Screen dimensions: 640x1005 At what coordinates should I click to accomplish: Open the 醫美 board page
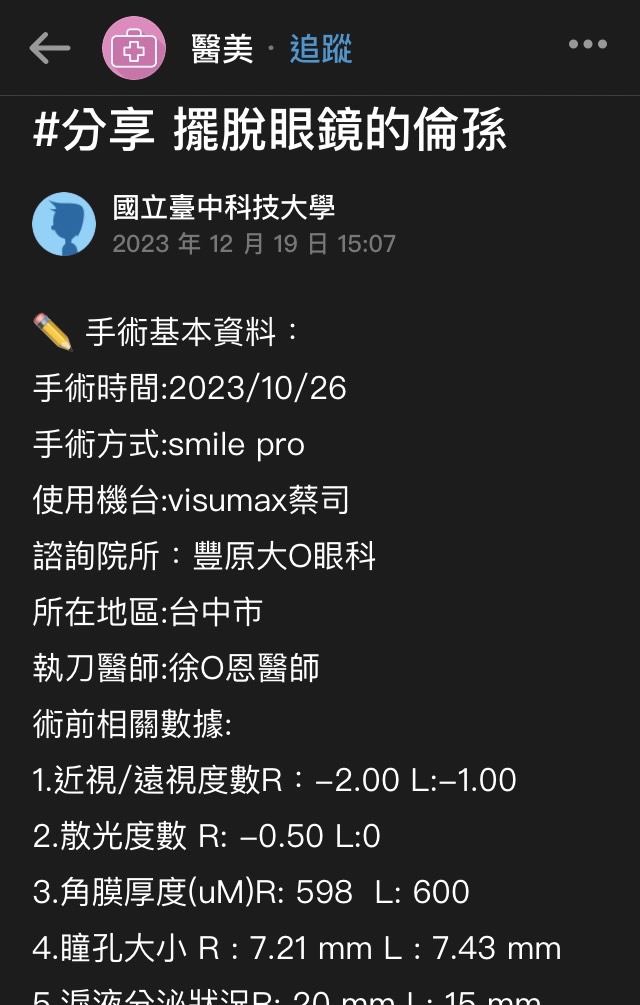tap(222, 48)
